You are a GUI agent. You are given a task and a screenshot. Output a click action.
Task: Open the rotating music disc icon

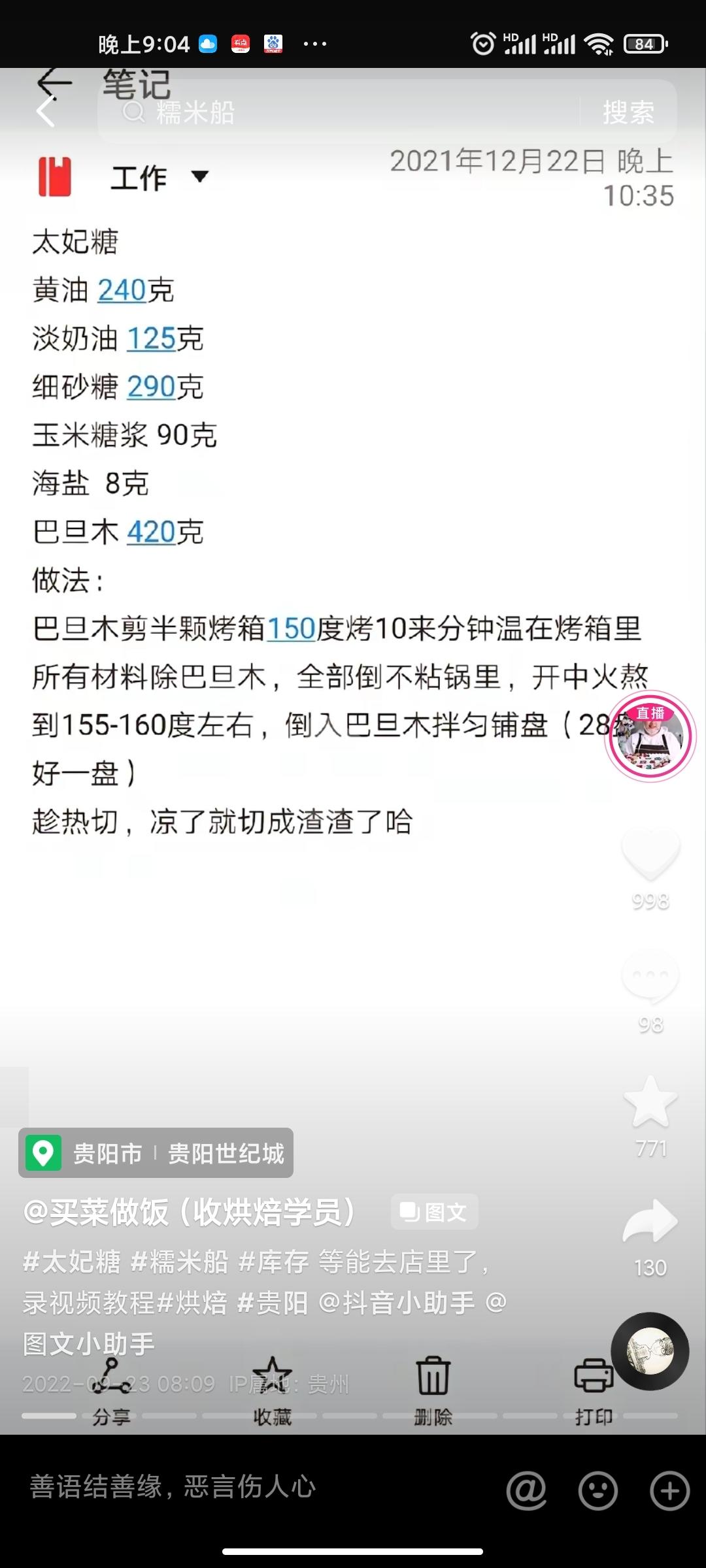point(650,1351)
